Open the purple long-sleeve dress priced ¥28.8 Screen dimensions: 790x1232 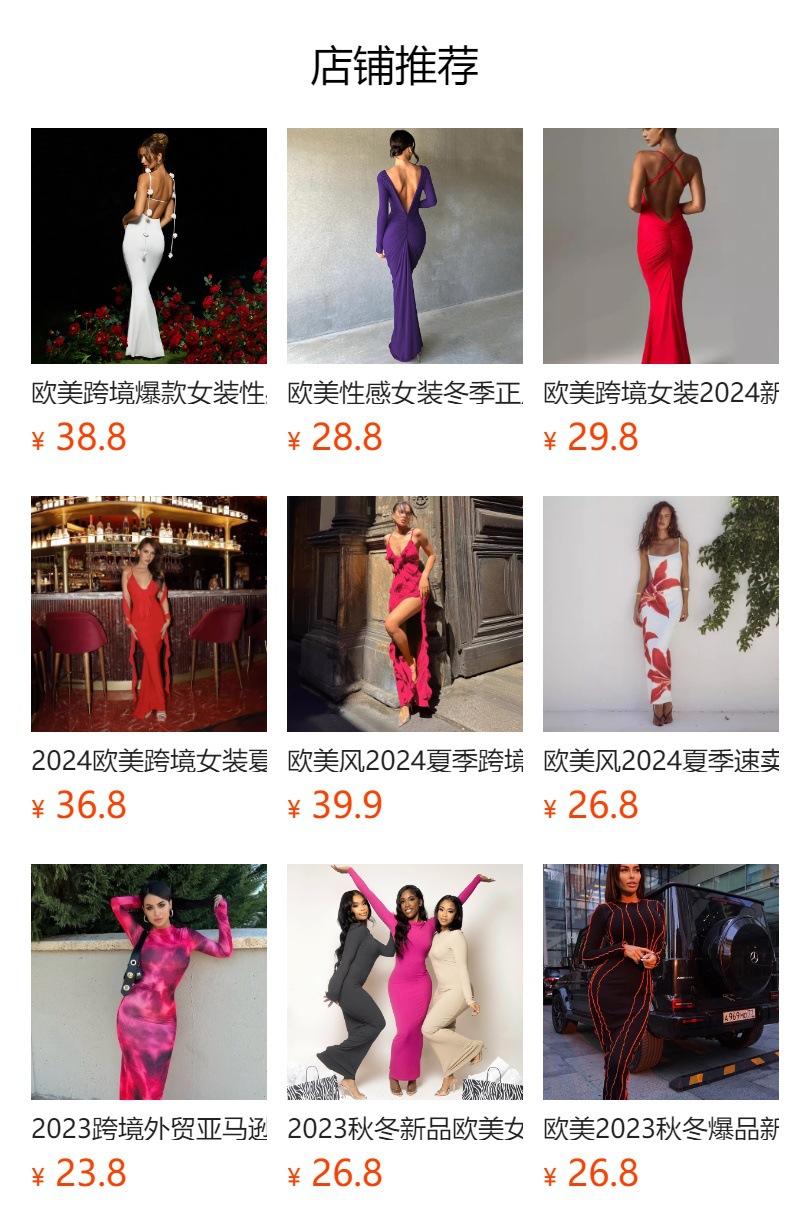405,246
